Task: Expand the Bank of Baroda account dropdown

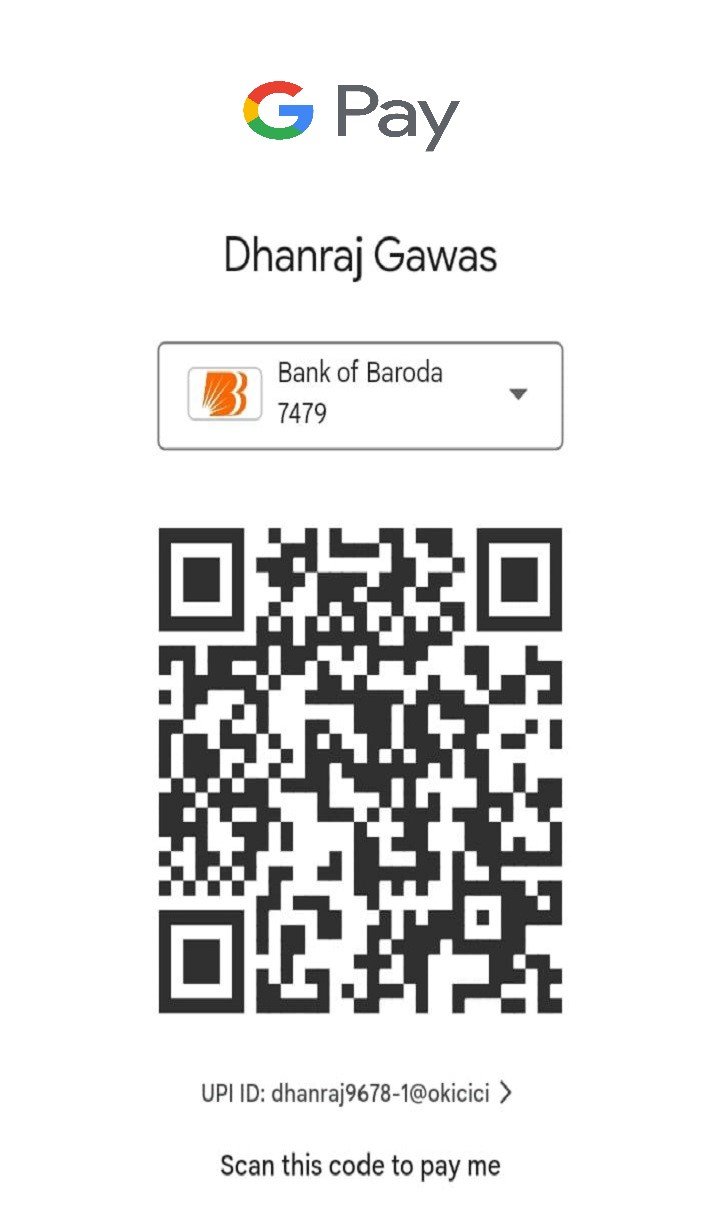Action: click(x=360, y=395)
